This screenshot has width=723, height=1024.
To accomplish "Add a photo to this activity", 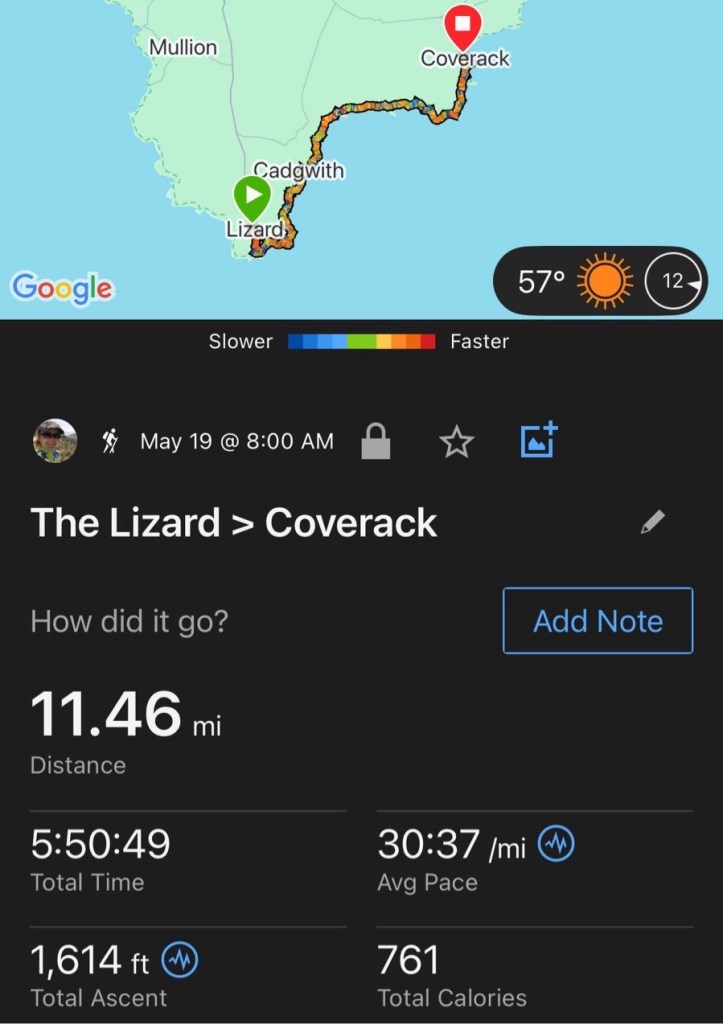I will point(539,441).
